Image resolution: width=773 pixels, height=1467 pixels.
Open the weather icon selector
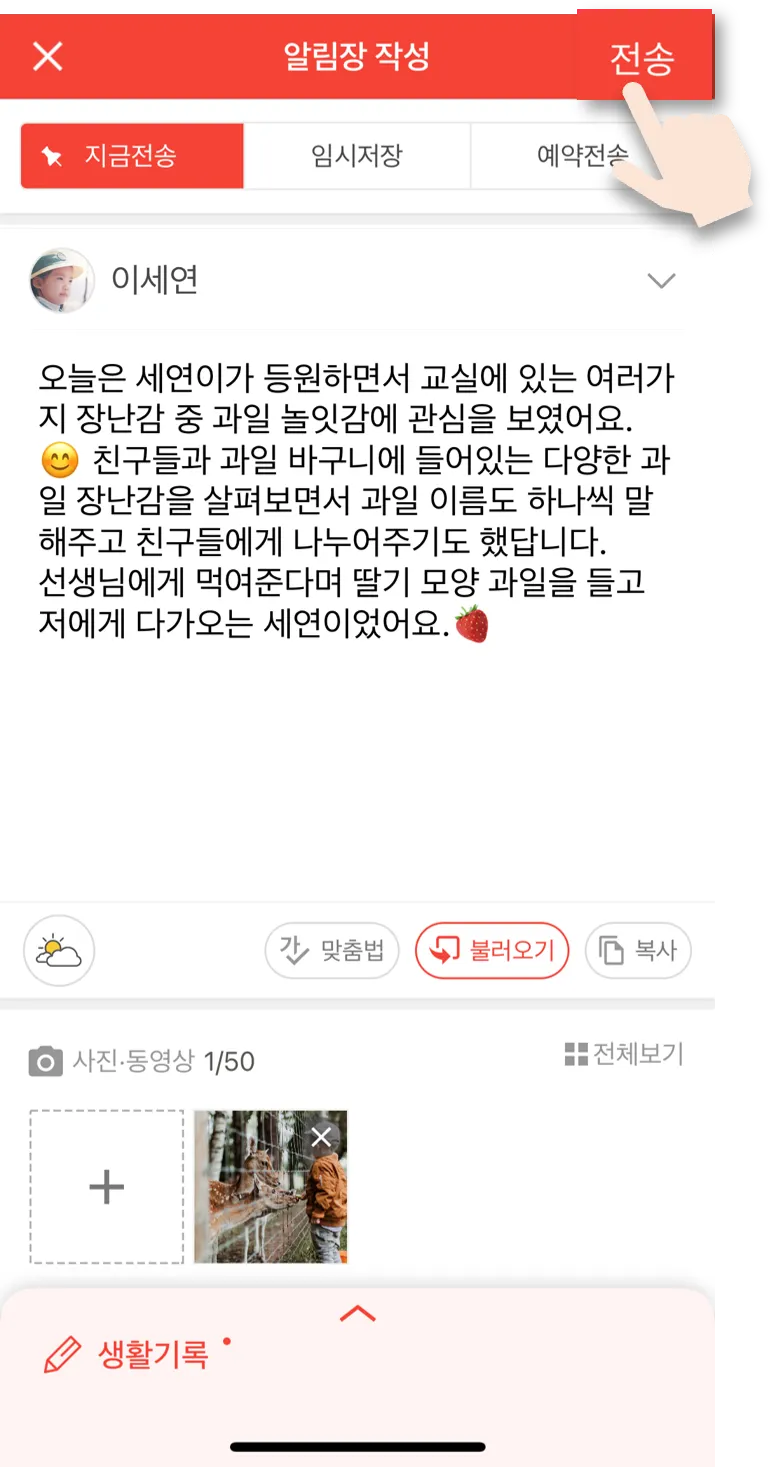click(x=59, y=951)
